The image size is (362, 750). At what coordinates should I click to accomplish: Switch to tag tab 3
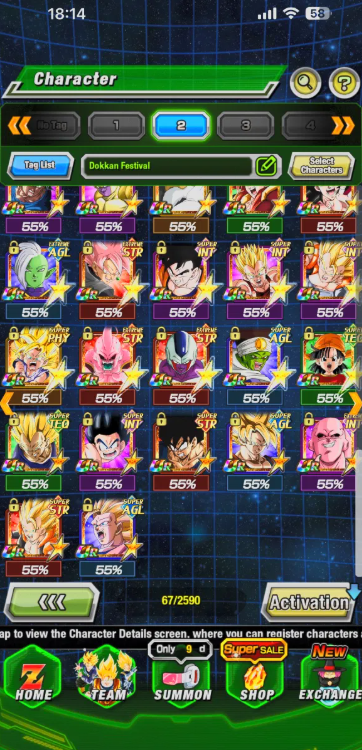point(245,126)
